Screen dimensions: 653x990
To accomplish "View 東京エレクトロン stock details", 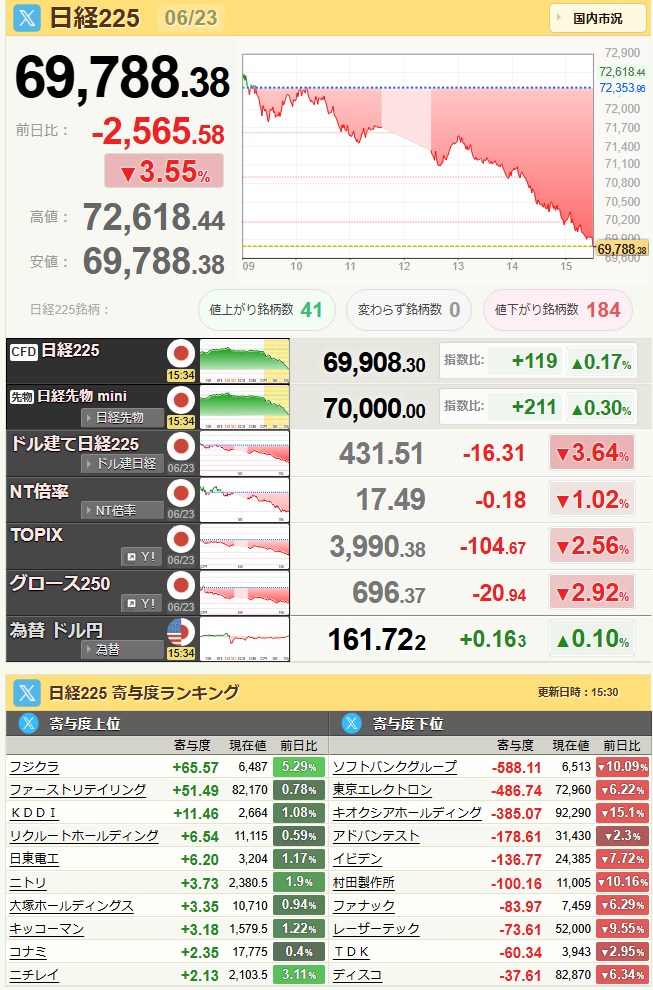I will click(x=382, y=790).
